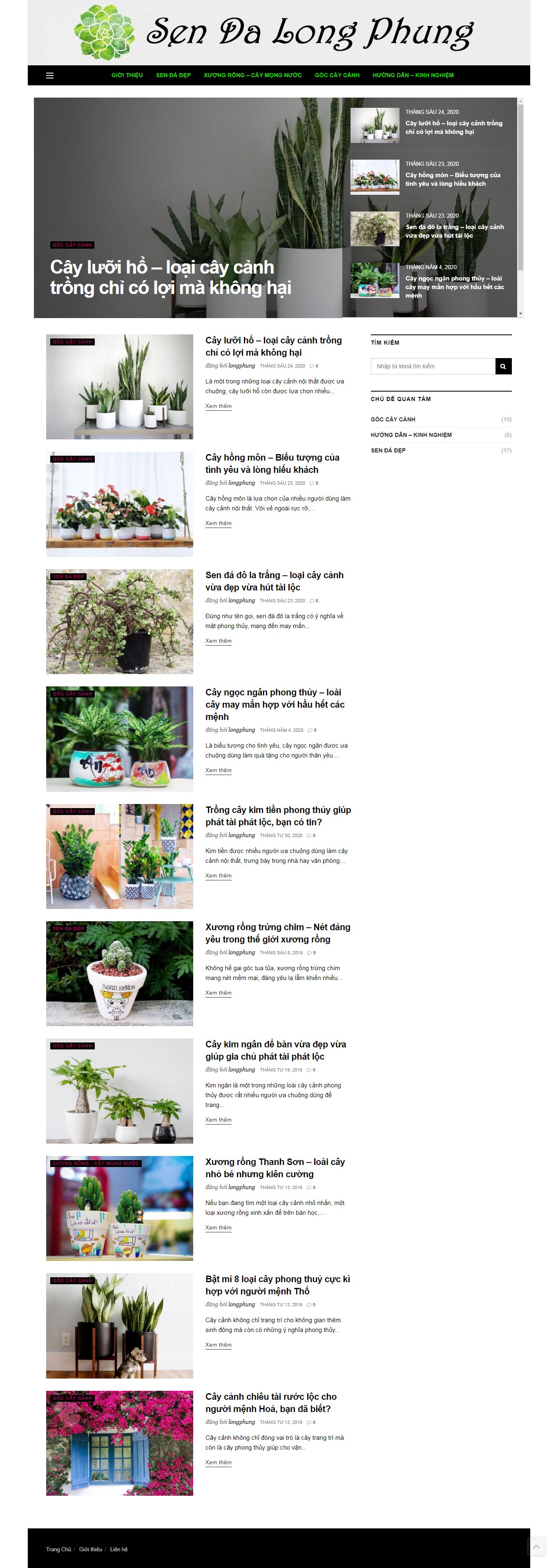558x1568 pixels.
Task: Tap Xem thêm under Xương rồng Thanh Sơn
Action: point(218,1227)
